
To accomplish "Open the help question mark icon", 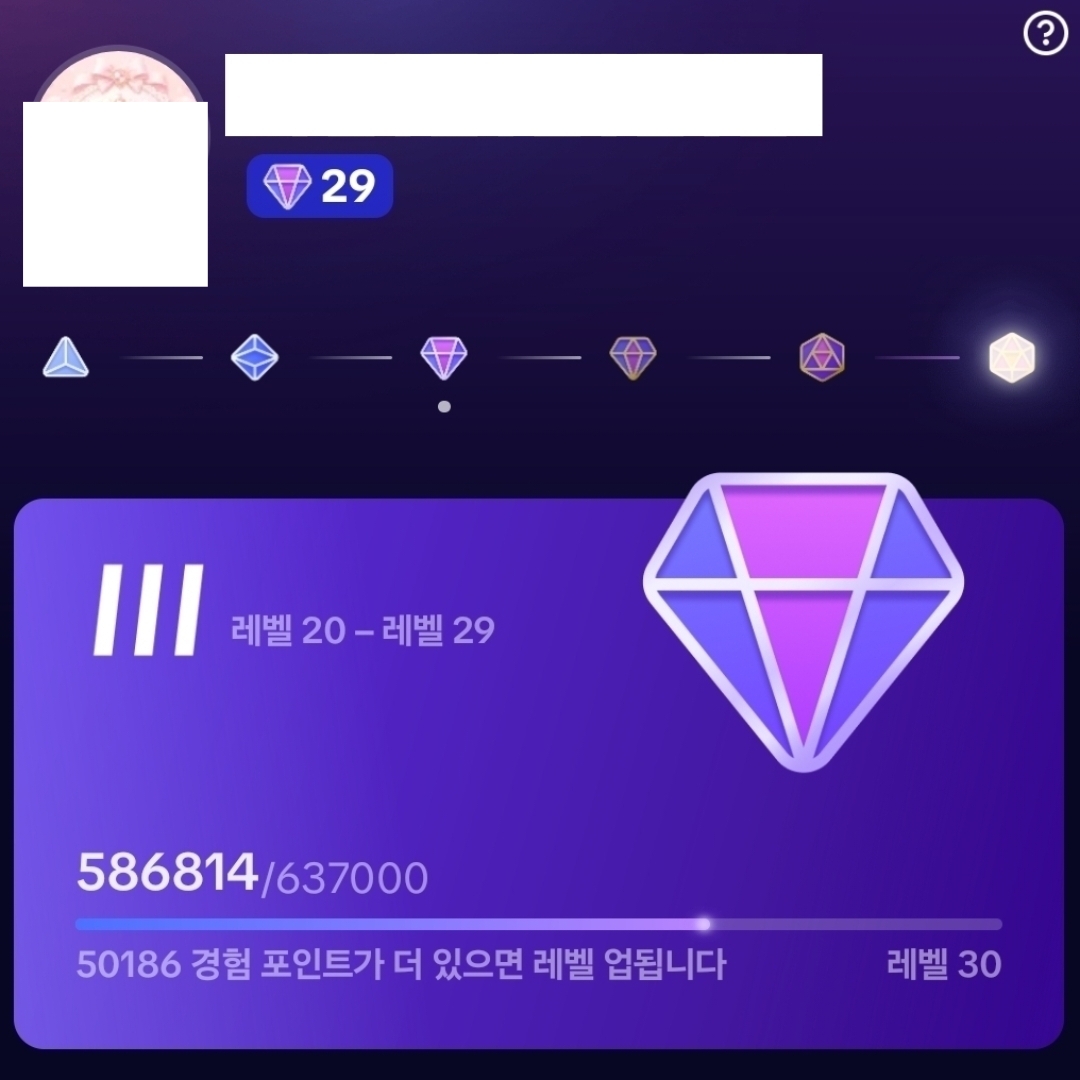I will click(1045, 35).
